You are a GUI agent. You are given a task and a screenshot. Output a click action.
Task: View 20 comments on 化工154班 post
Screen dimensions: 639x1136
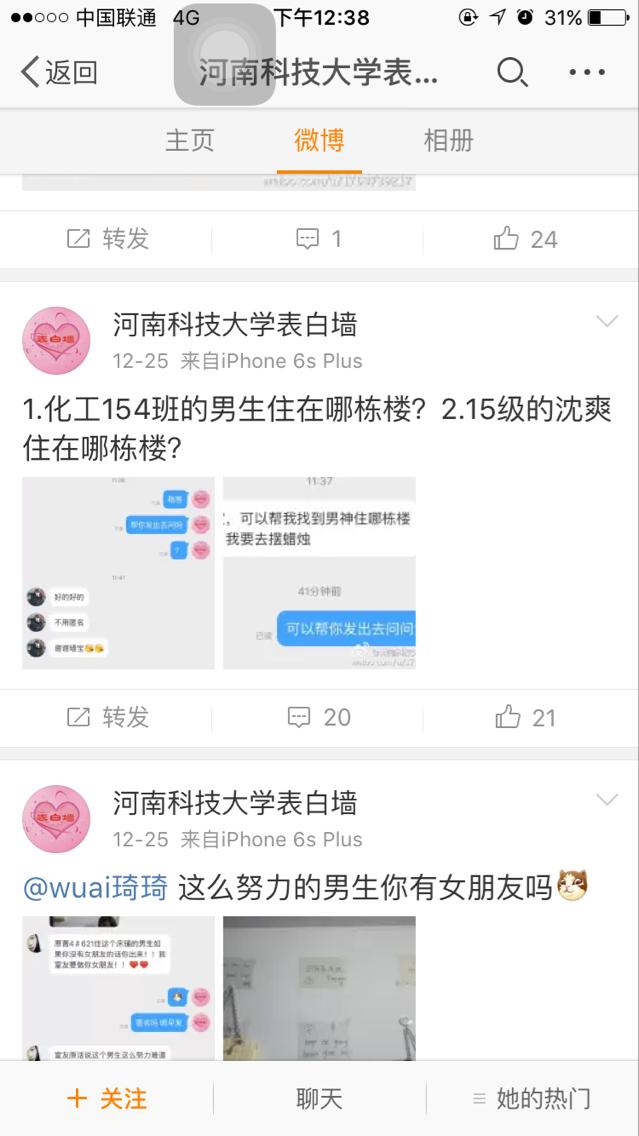[x=320, y=717]
